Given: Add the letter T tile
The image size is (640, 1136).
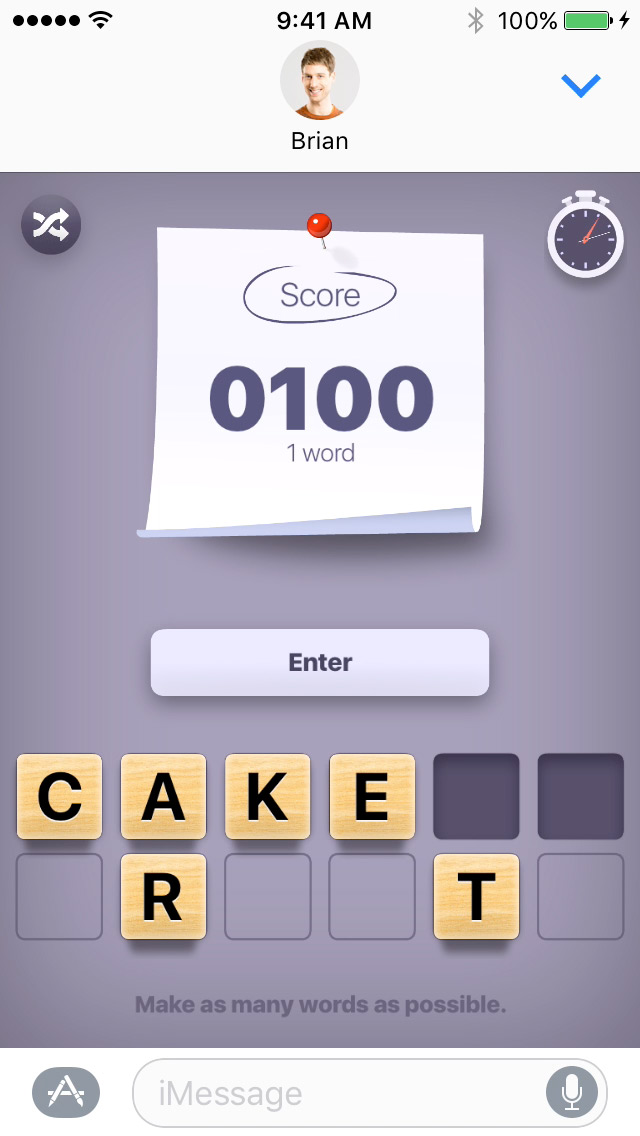Looking at the screenshot, I should point(476,896).
